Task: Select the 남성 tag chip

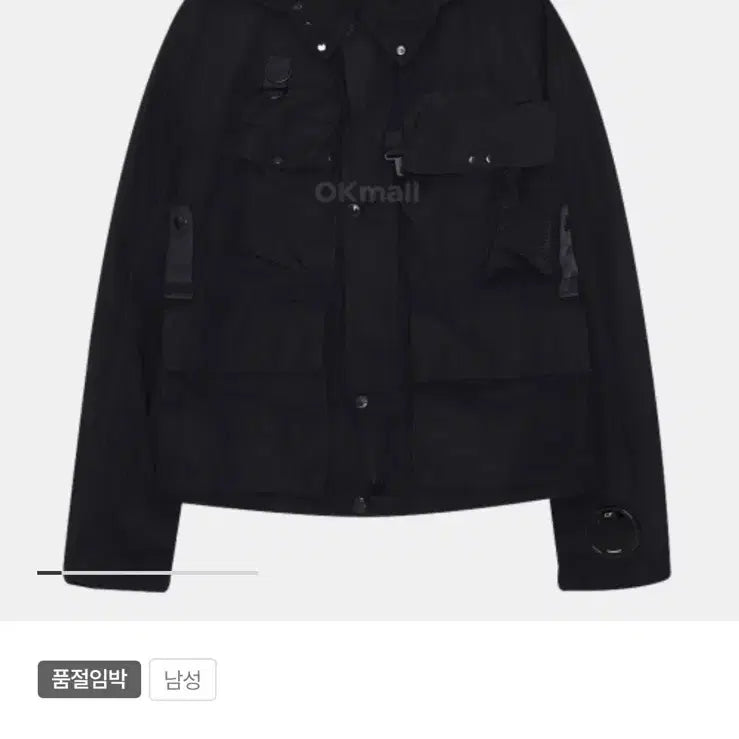Action: 183,681
